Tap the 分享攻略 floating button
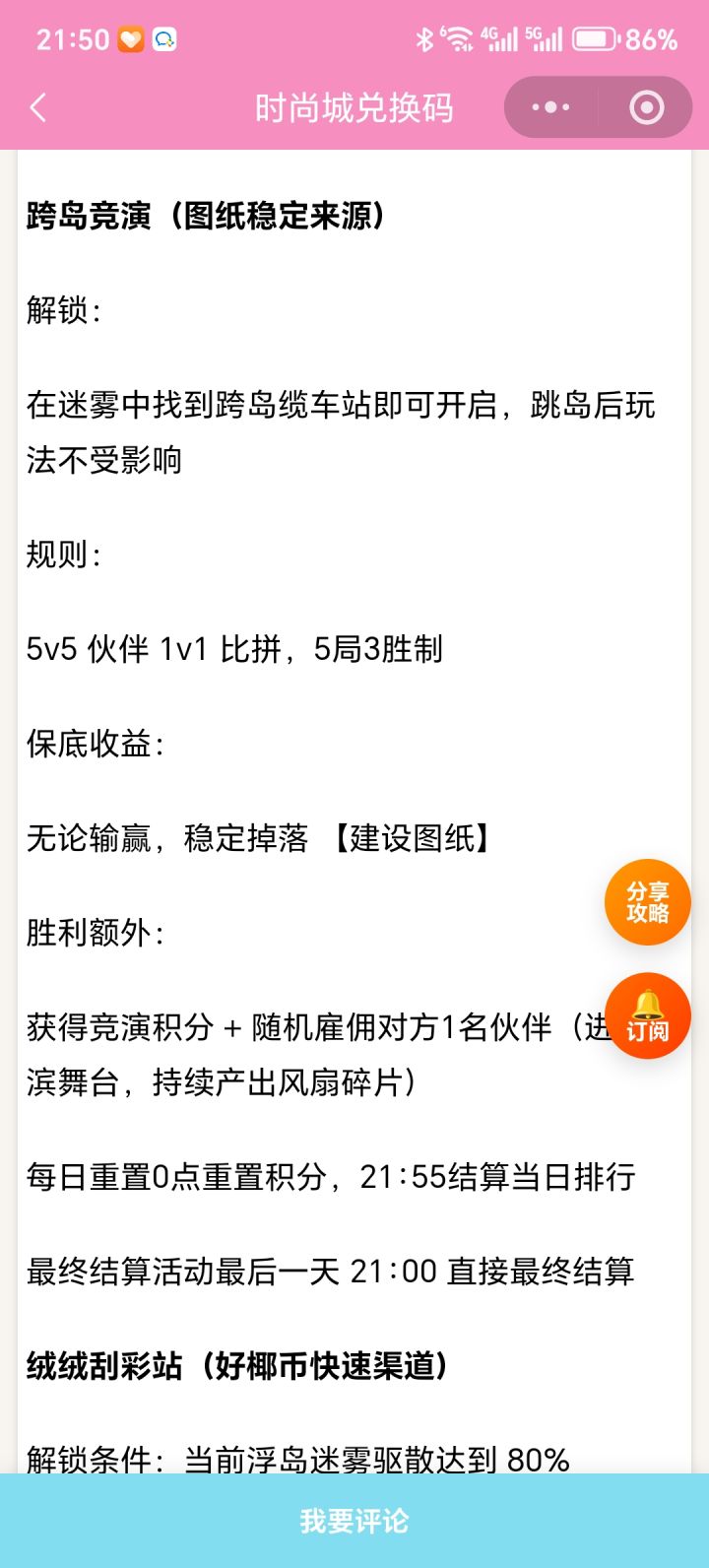709x1568 pixels. tap(648, 902)
